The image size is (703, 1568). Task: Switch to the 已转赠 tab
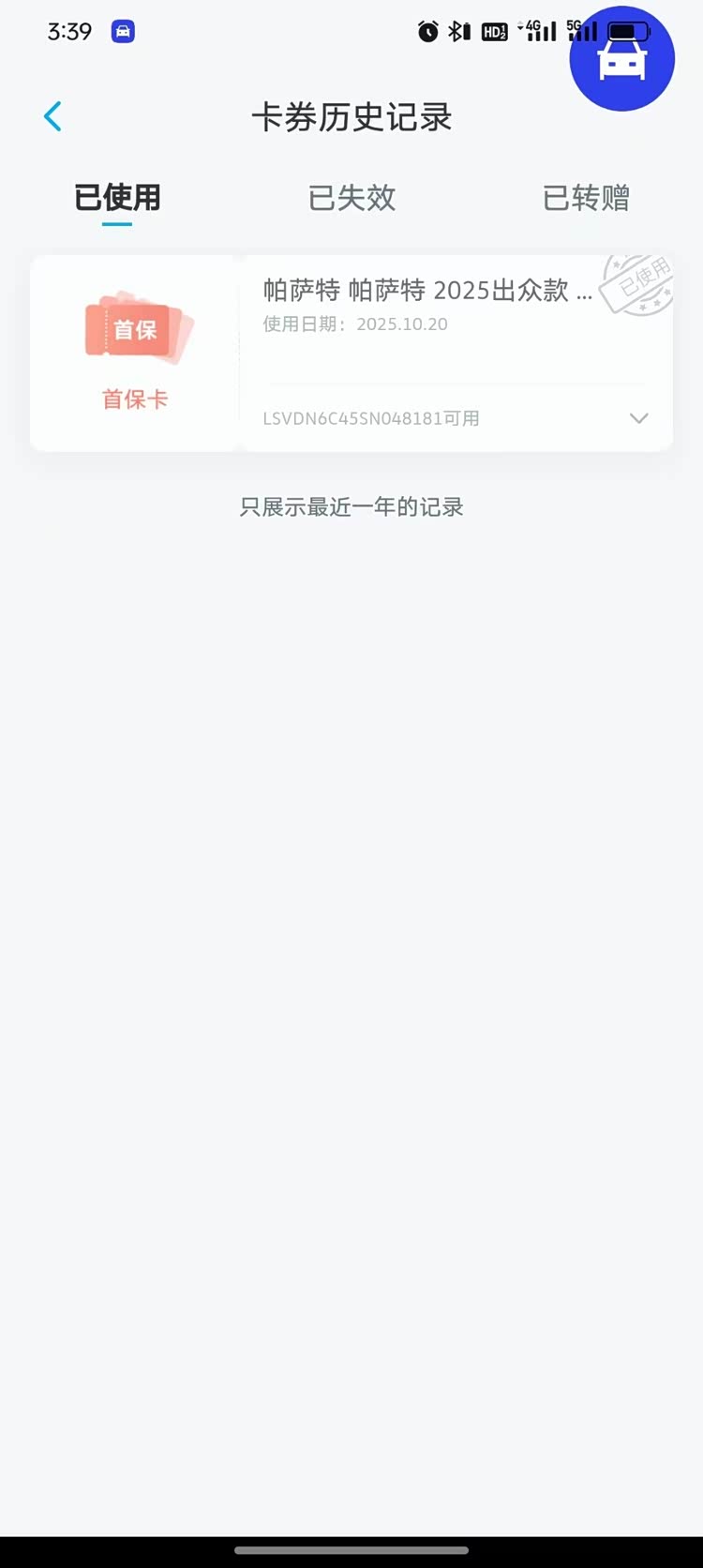586,198
